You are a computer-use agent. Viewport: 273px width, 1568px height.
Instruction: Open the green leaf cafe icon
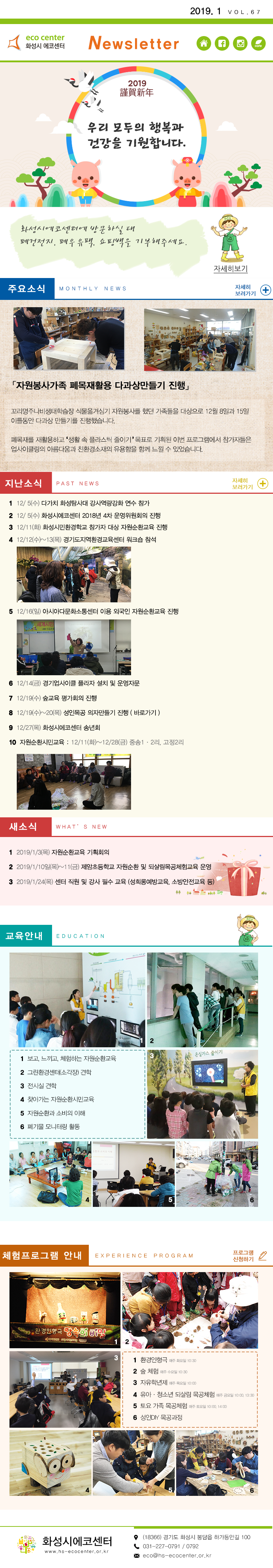click(258, 43)
